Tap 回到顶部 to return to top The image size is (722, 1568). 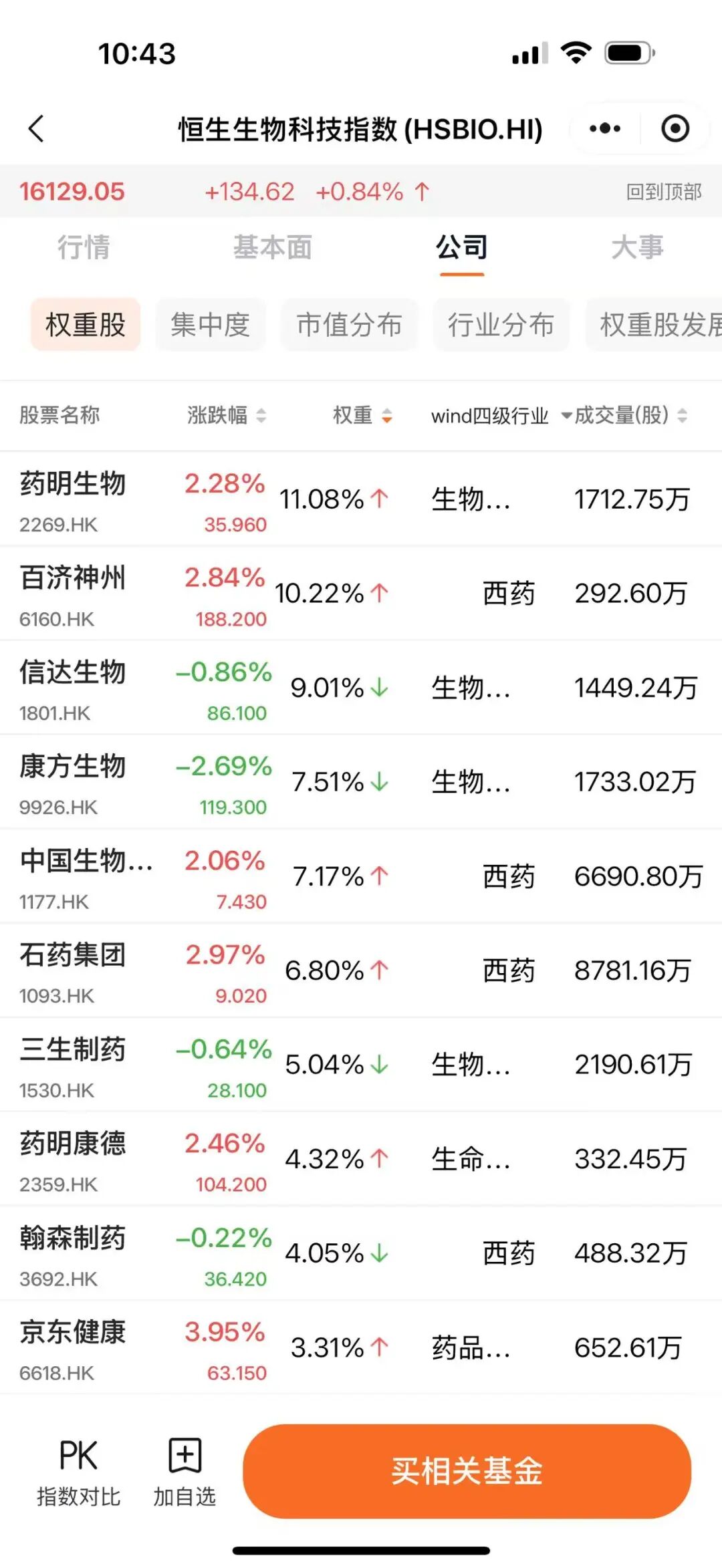point(664,192)
